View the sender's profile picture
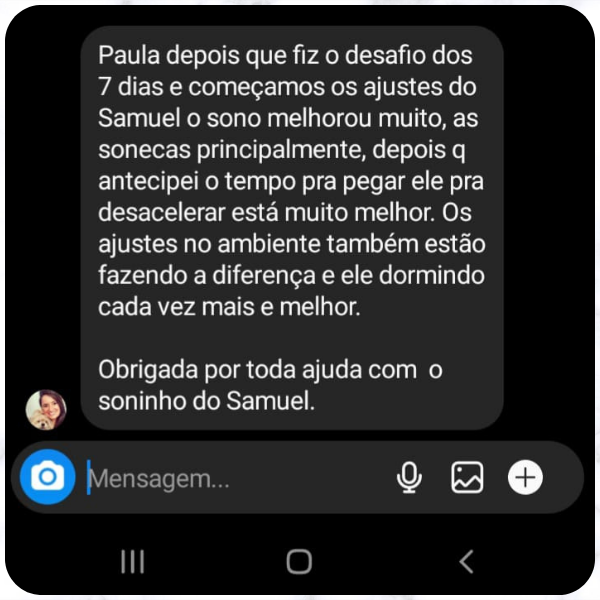This screenshot has height=600, width=600. (x=46, y=410)
